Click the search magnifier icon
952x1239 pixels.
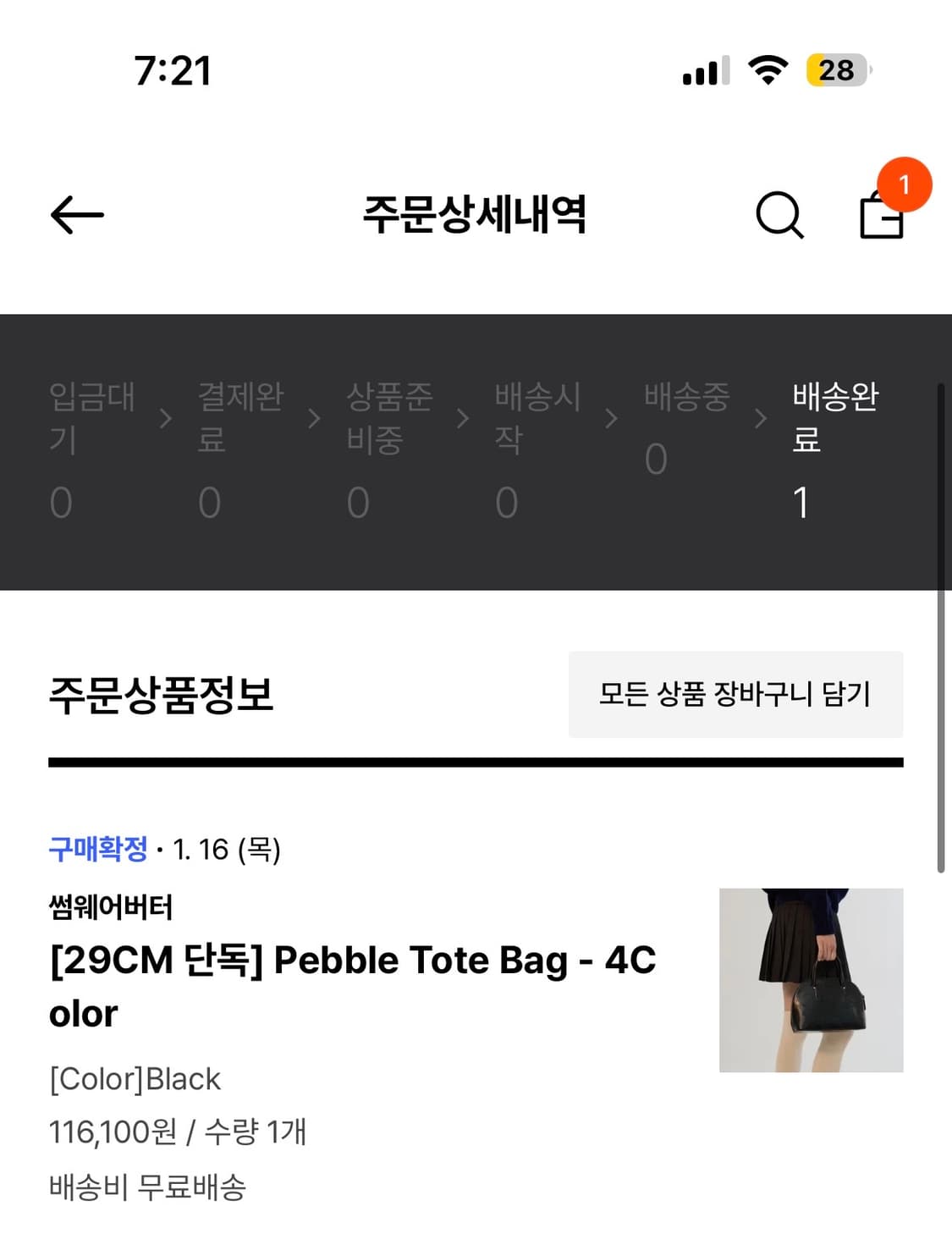(x=779, y=217)
